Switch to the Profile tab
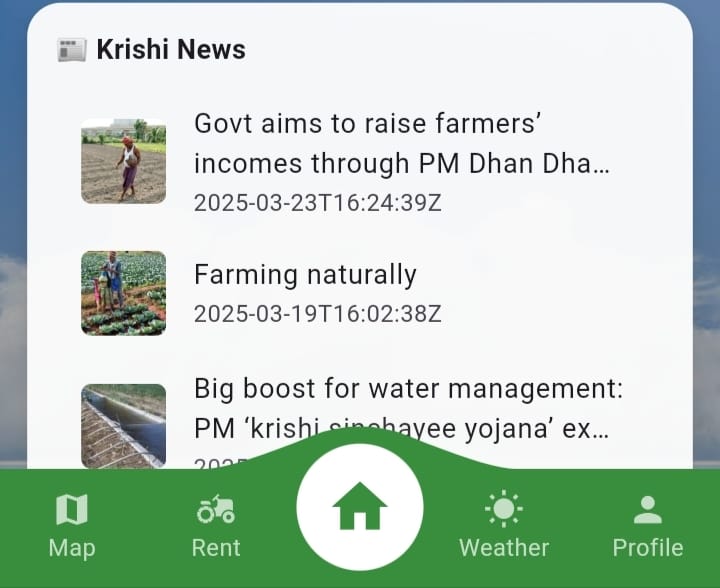 (648, 525)
